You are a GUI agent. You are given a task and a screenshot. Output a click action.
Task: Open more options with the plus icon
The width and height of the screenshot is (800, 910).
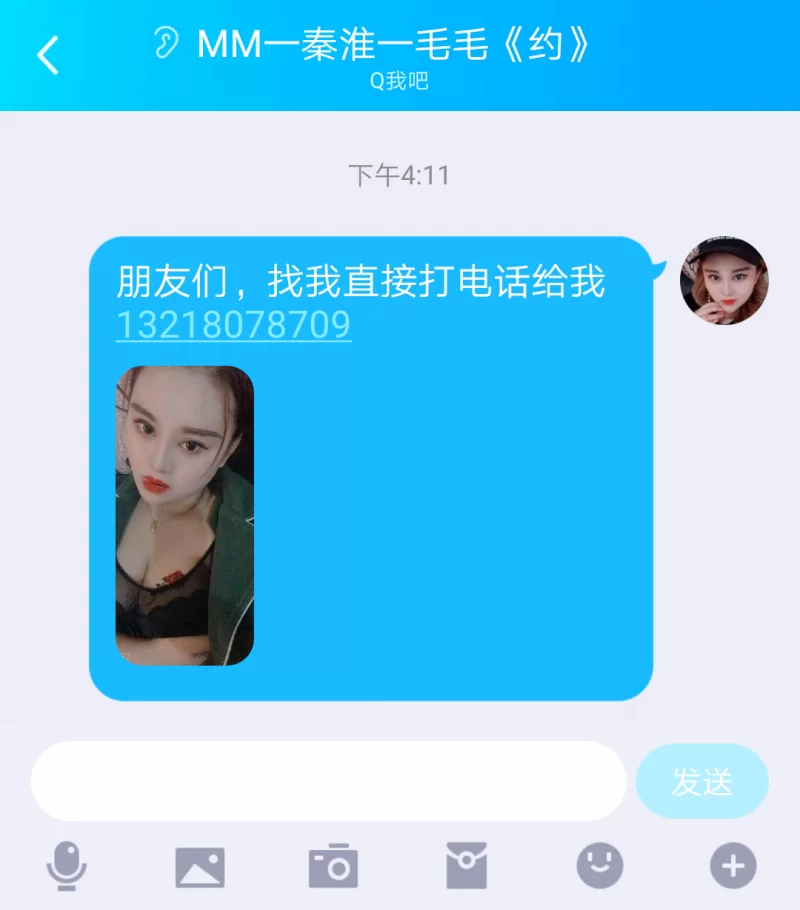tap(733, 866)
